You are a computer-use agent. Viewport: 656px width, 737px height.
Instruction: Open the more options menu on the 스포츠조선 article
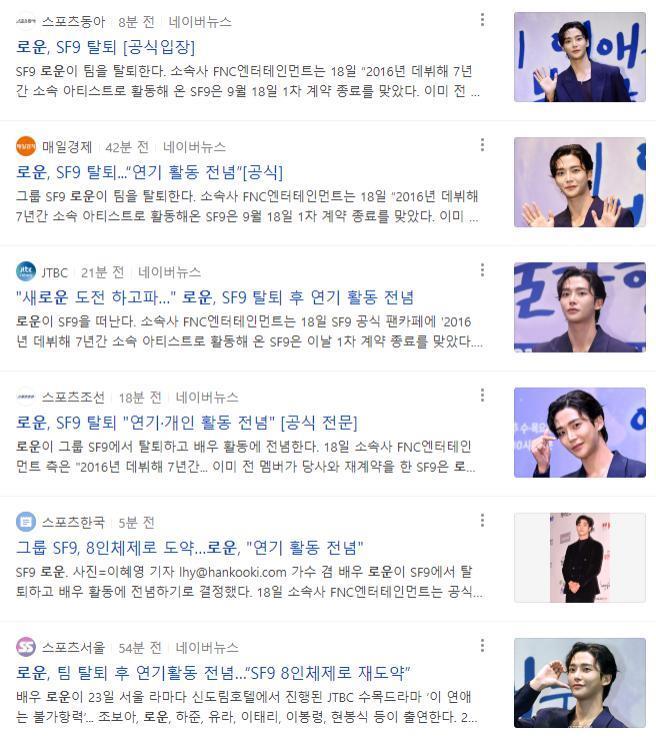point(482,395)
